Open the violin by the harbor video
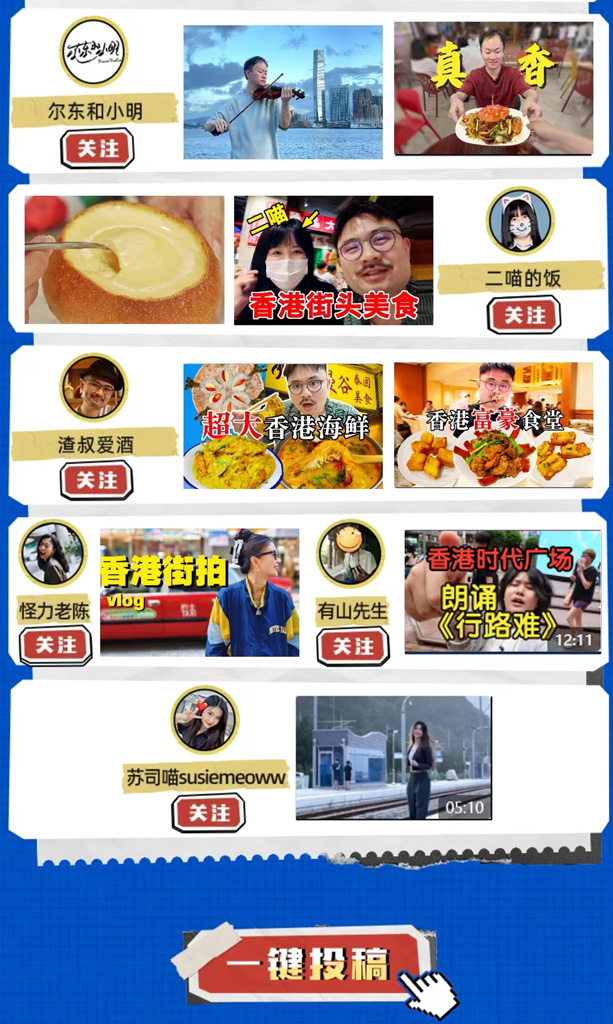 (x=283, y=92)
